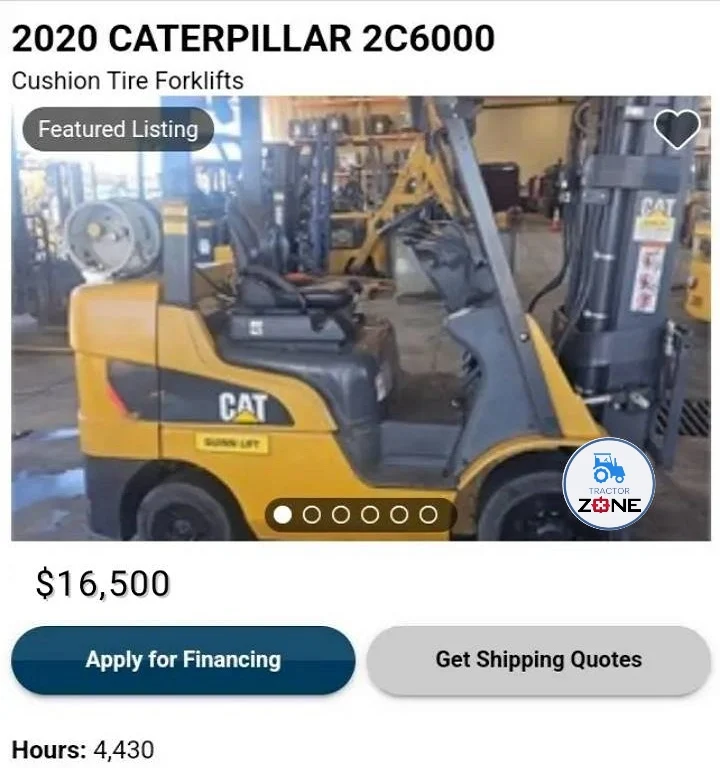Jump to the second photo indicator dot
Screen dimensions: 720x774
(x=312, y=515)
